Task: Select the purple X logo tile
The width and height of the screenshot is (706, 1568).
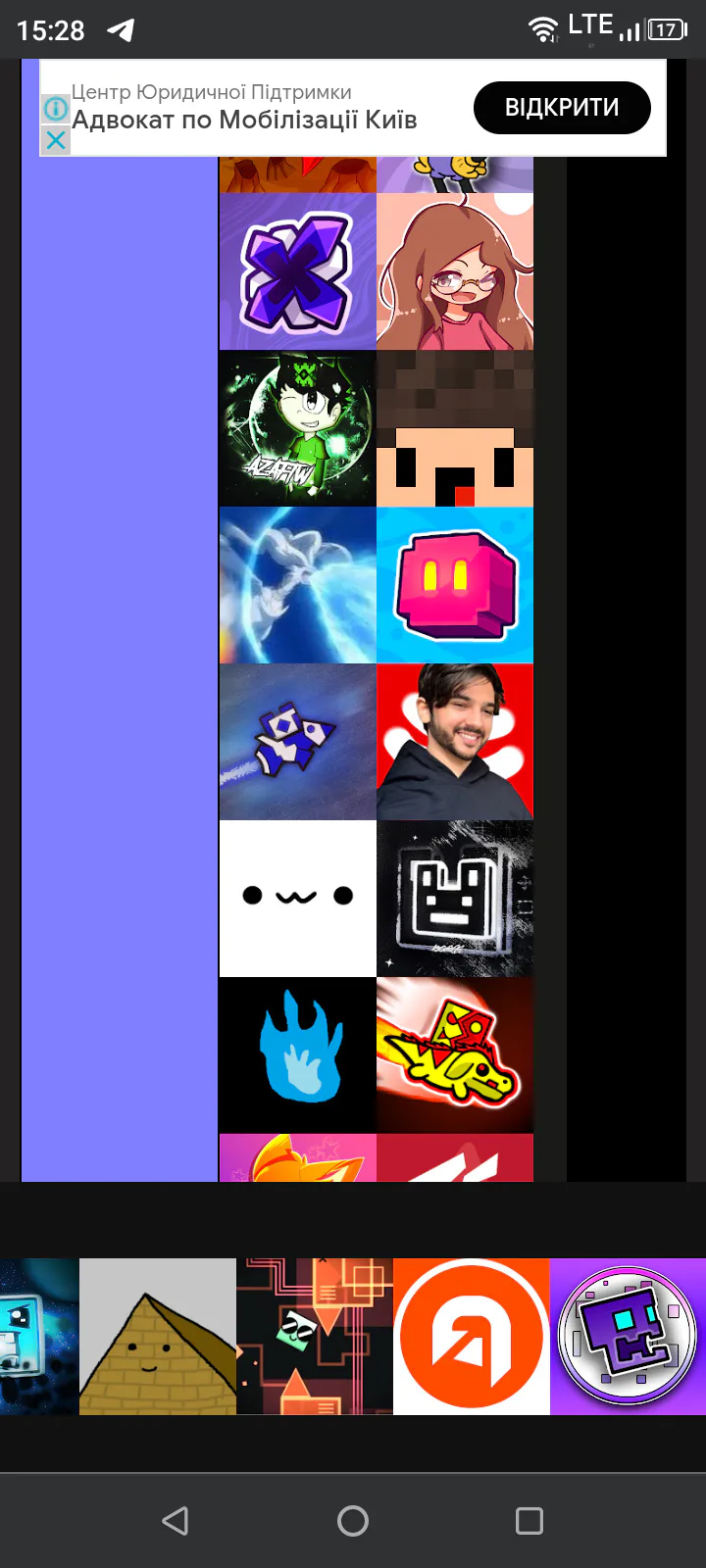Action: 297,271
